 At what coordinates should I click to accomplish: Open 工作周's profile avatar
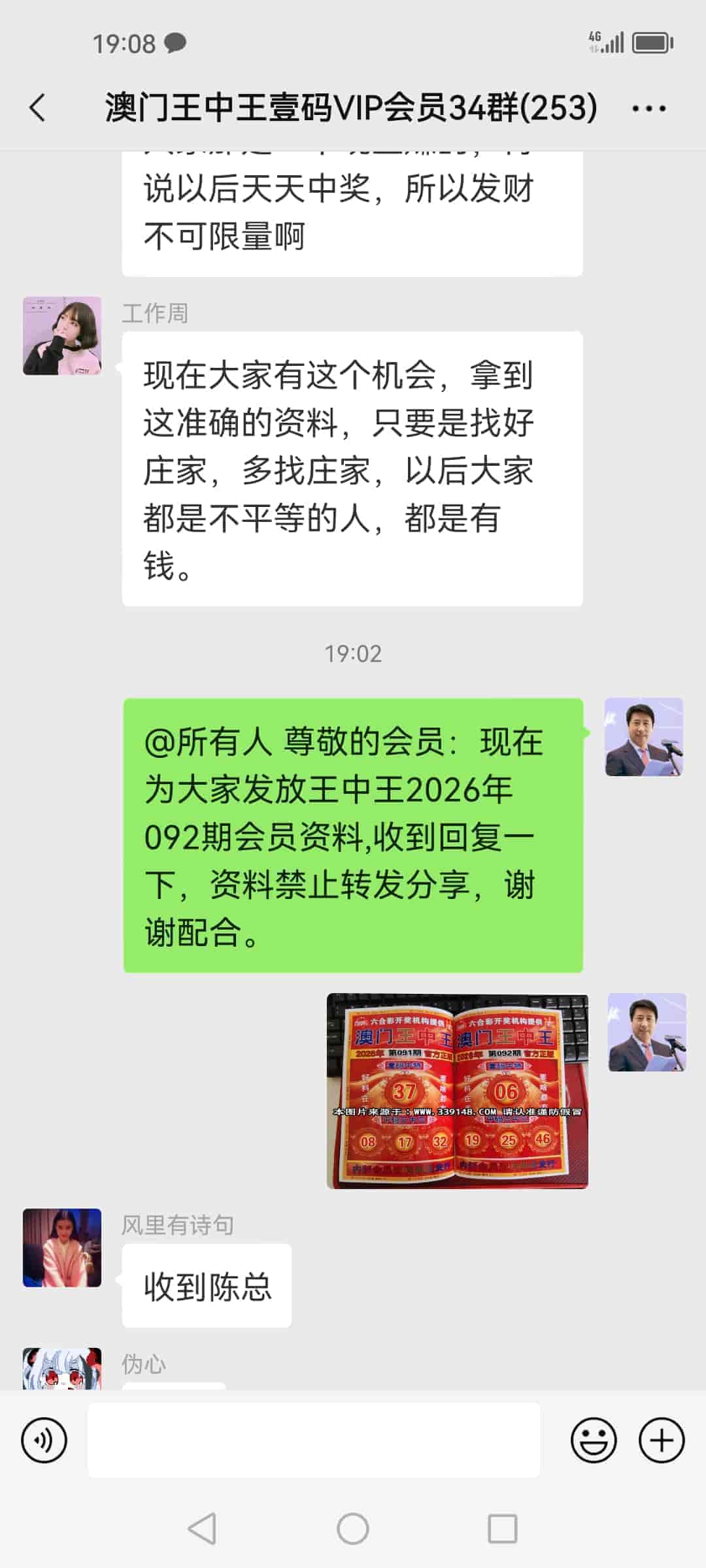click(62, 336)
